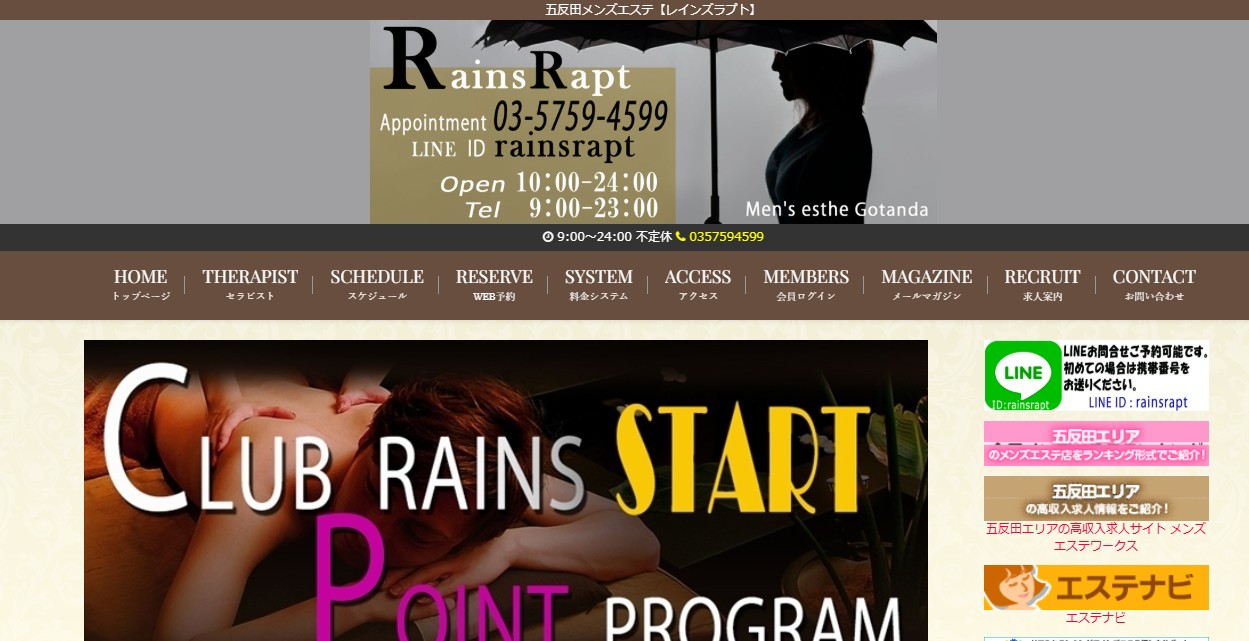The width and height of the screenshot is (1249, 641).
Task: Open the MAGAZINE mail newsletter page
Action: (926, 283)
